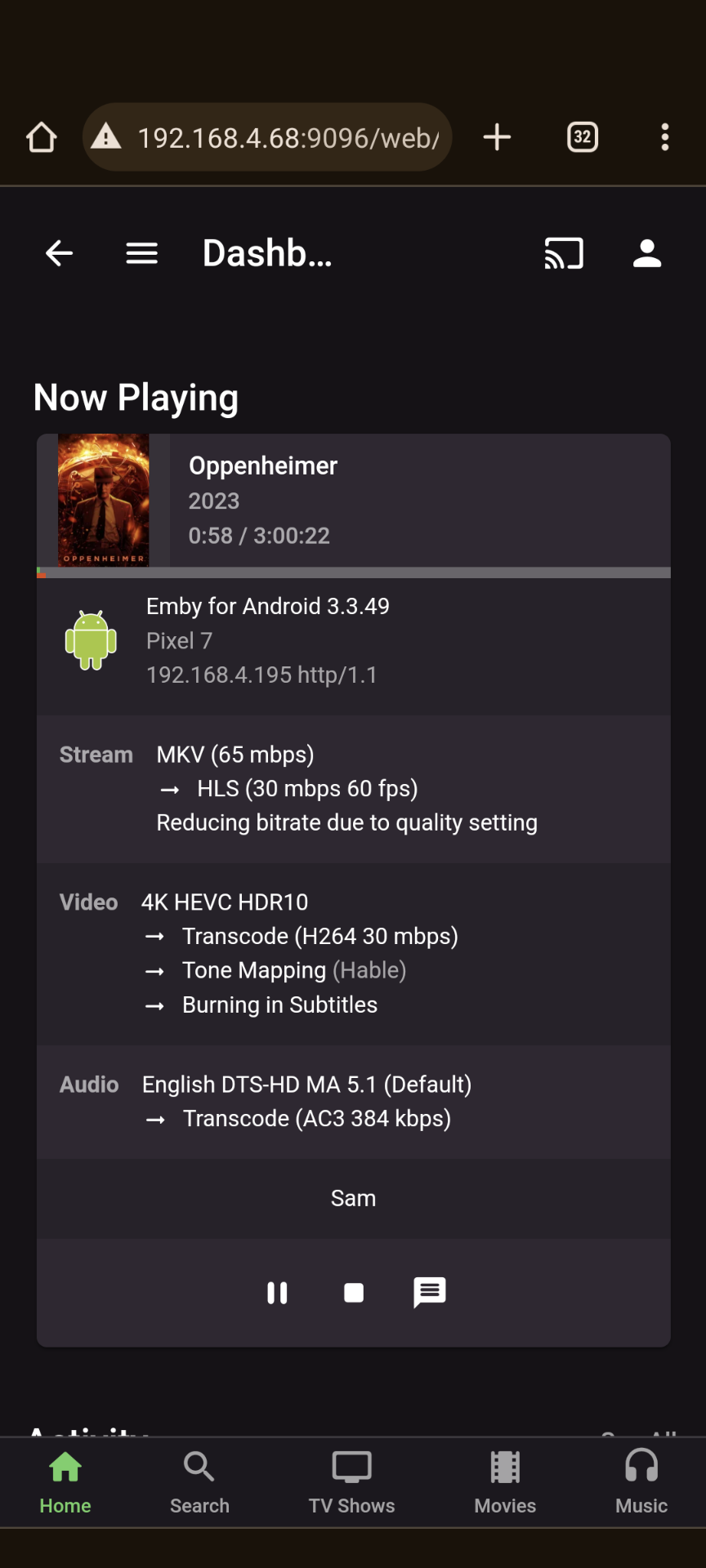
Task: Go to the browser home page
Action: (42, 137)
